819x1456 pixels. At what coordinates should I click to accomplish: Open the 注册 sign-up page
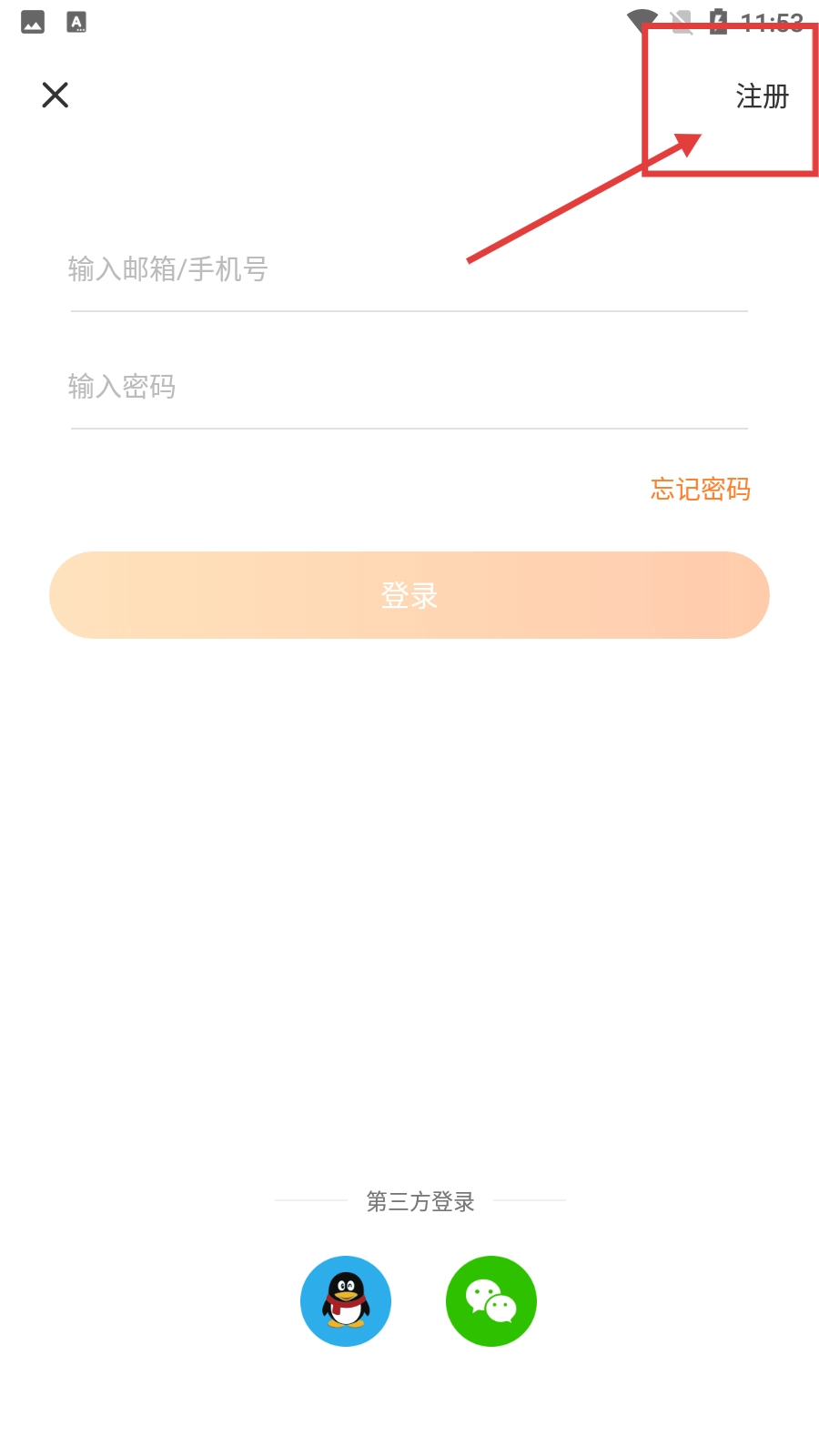coord(762,96)
